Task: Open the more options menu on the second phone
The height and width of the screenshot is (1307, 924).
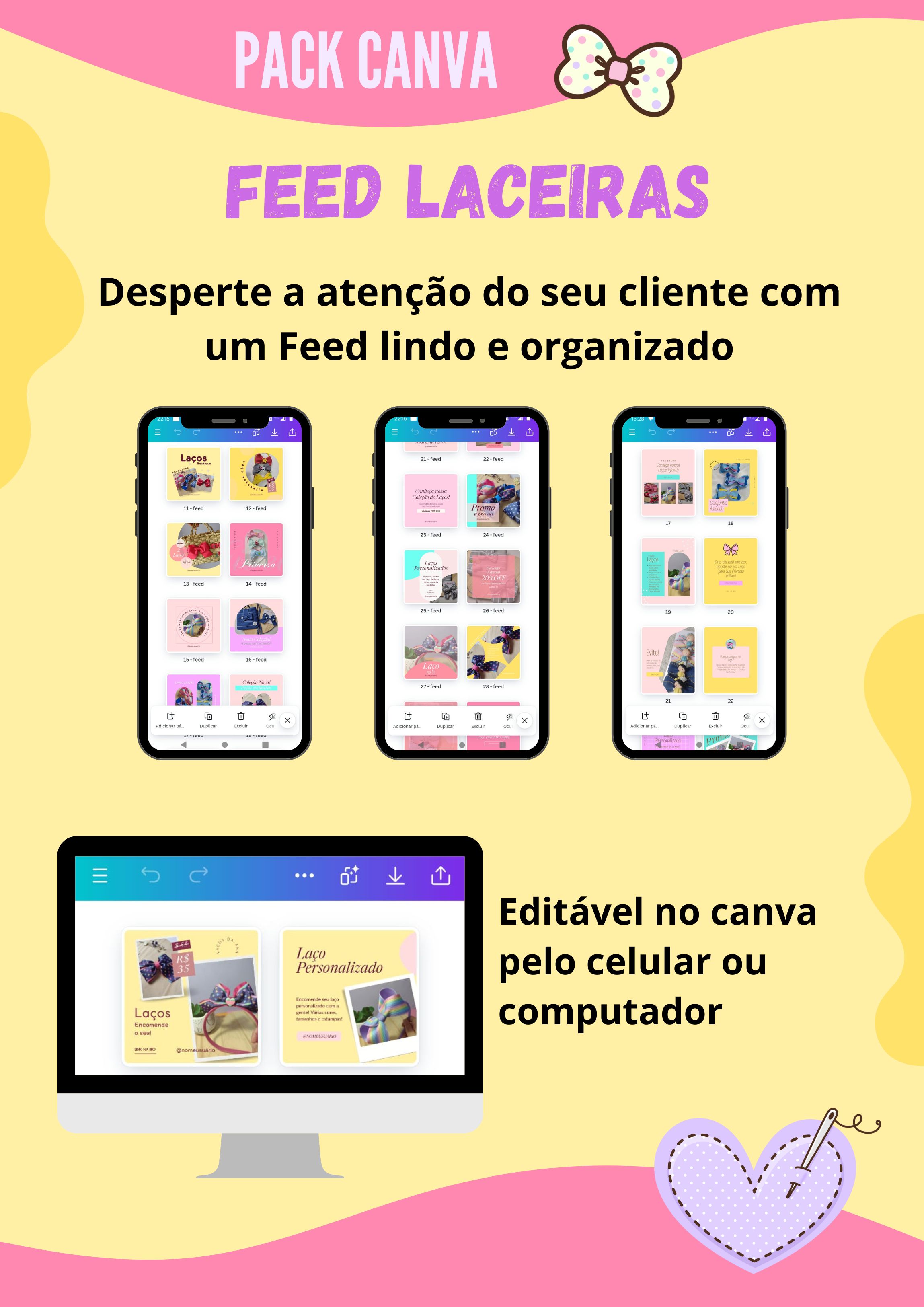Action: click(476, 433)
